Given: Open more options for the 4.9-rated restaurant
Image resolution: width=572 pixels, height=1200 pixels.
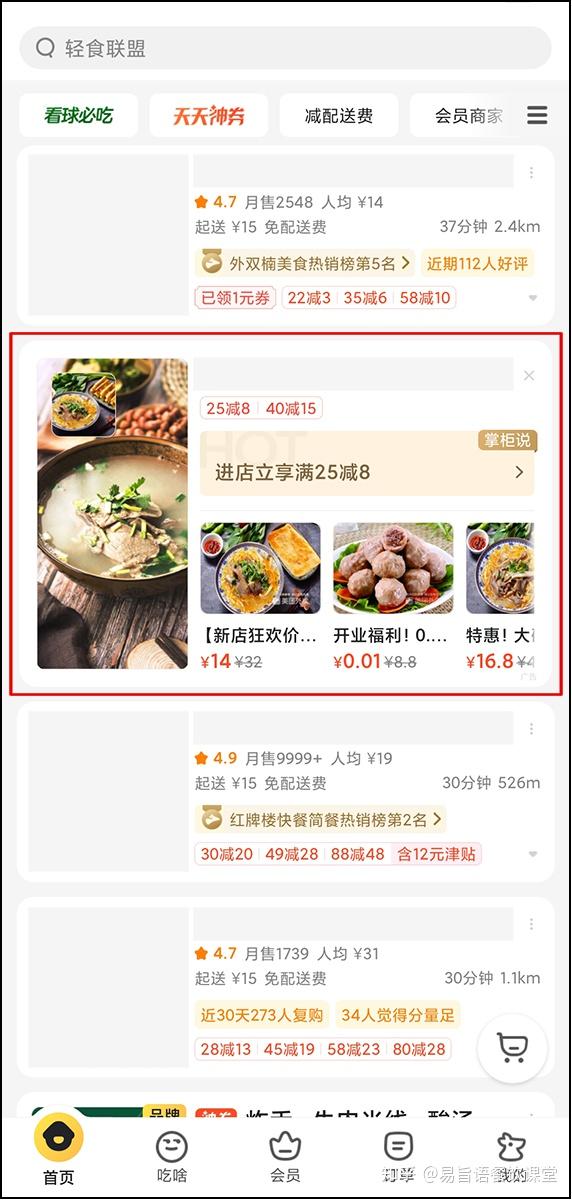Looking at the screenshot, I should point(532,729).
